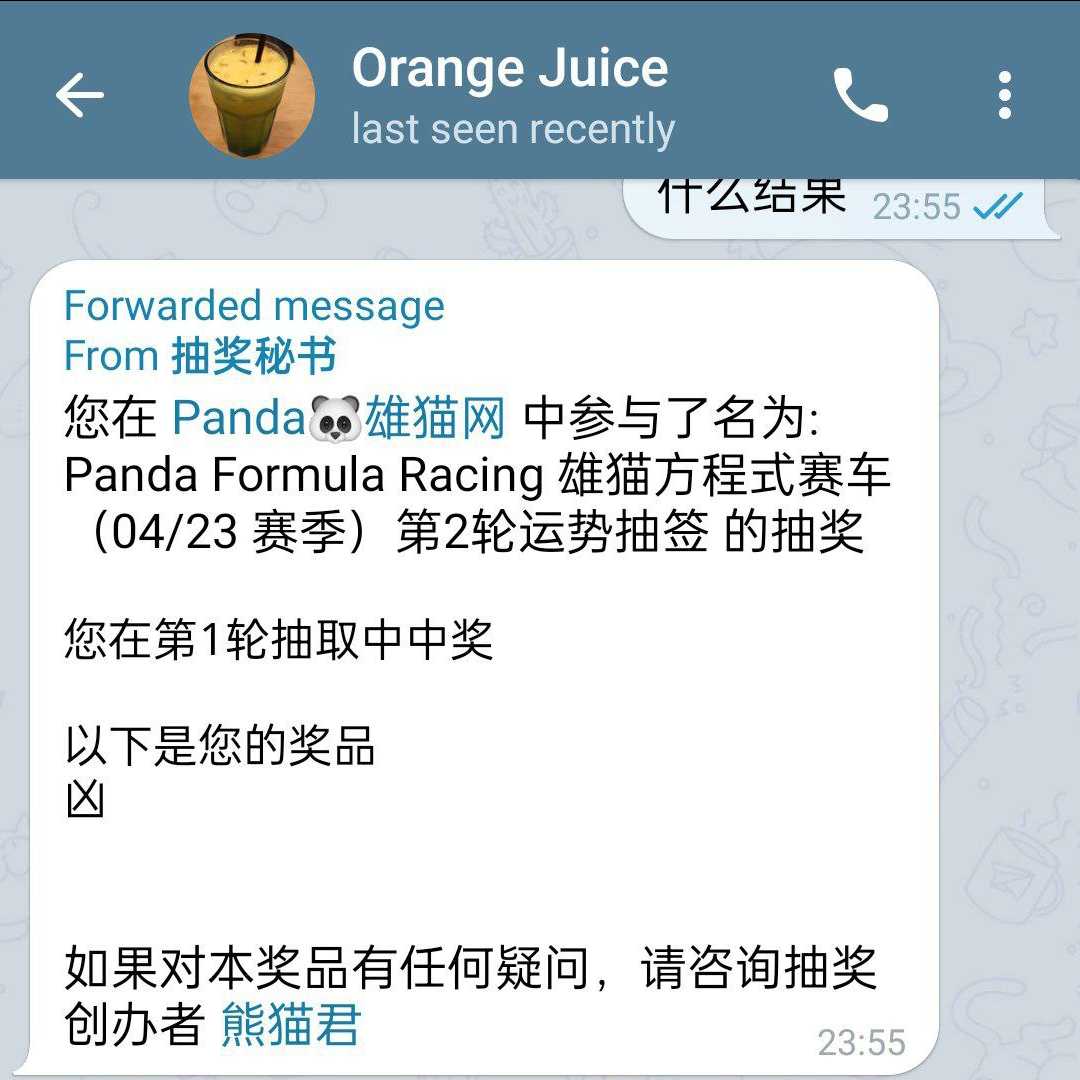1080x1080 pixels.
Task: Start a voice call with Orange Juice
Action: pos(860,96)
